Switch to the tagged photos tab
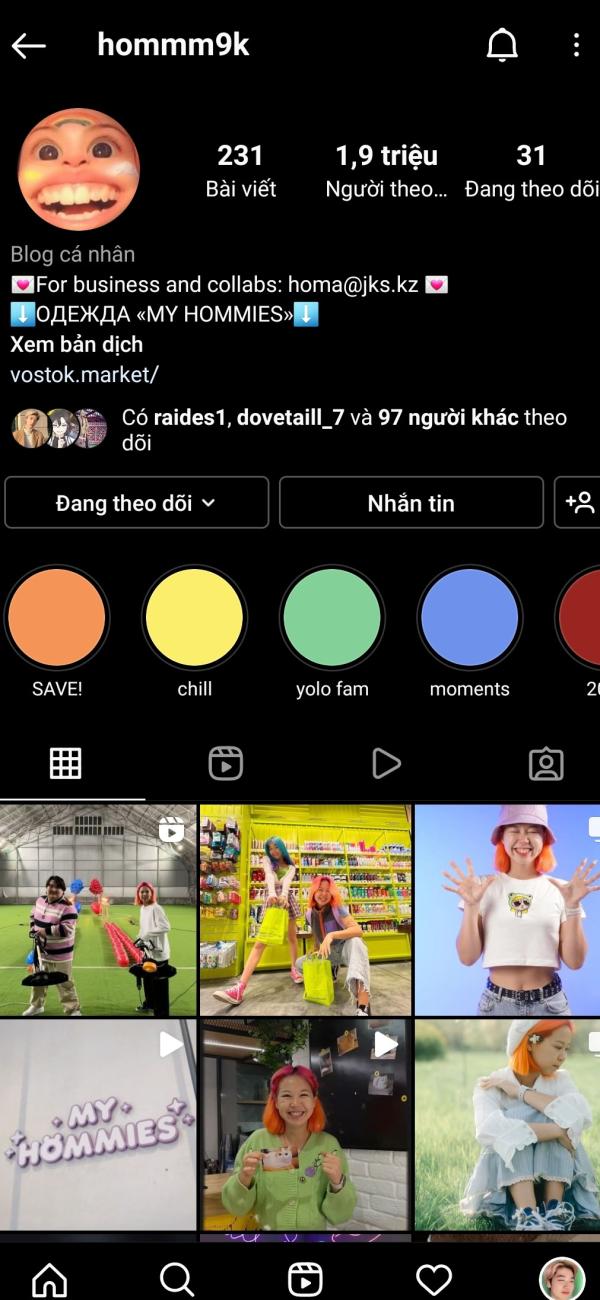The image size is (600, 1300). pyautogui.click(x=546, y=764)
